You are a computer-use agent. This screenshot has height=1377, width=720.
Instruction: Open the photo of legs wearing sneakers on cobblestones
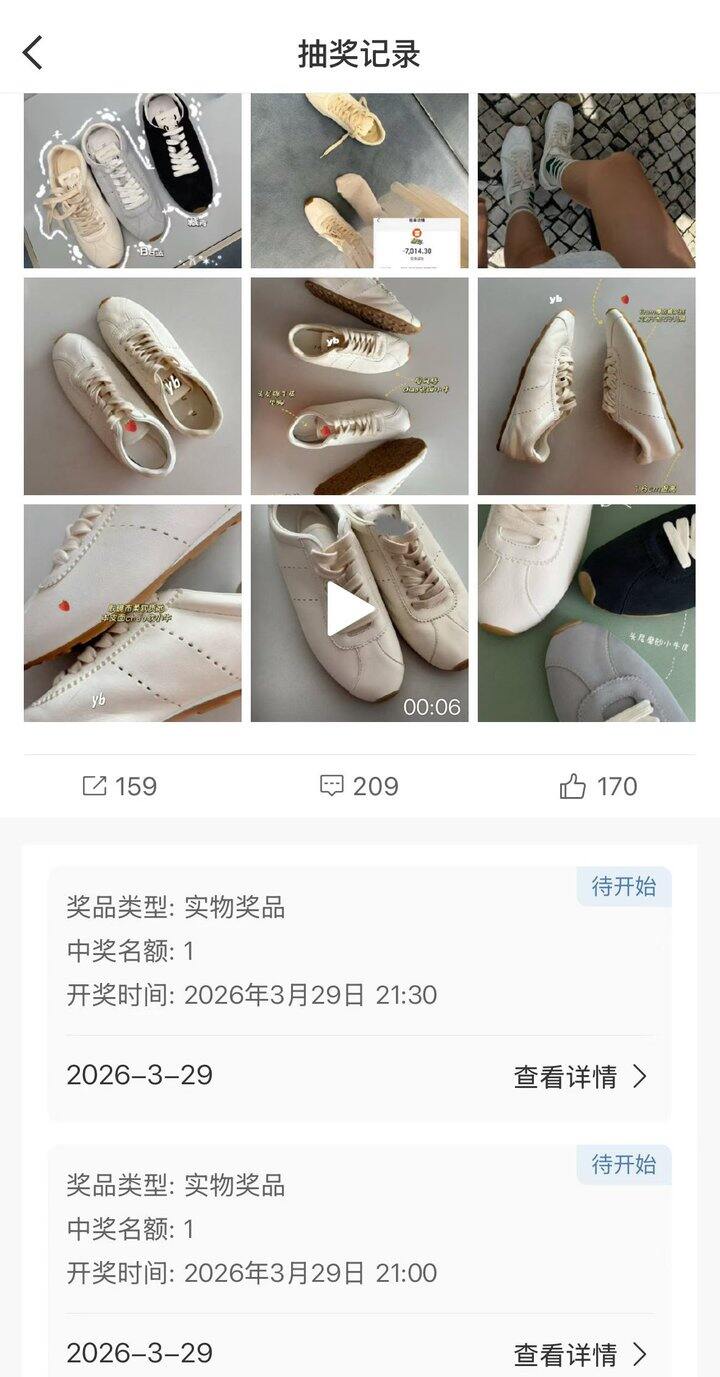(x=586, y=181)
